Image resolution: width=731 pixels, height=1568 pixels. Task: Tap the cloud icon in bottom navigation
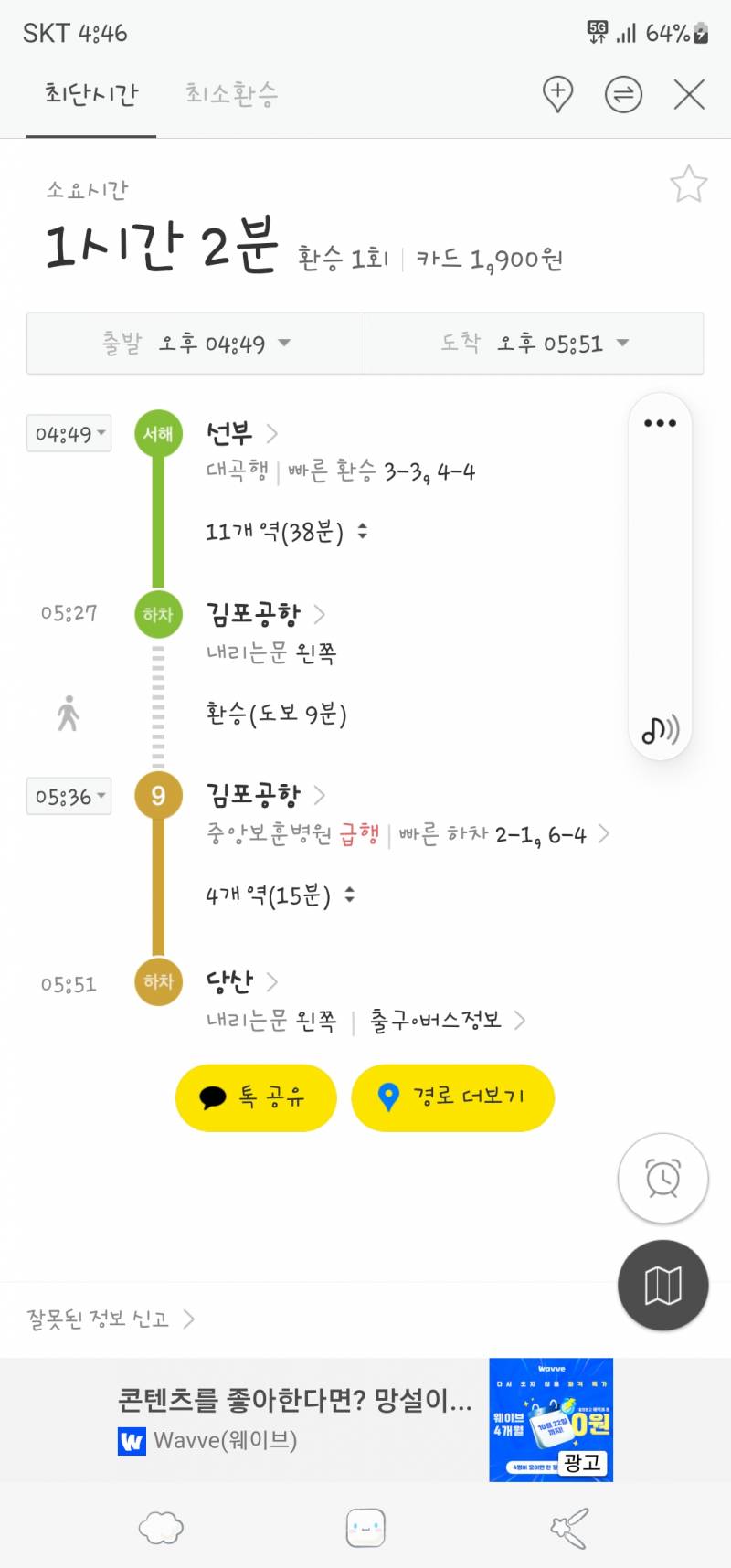coord(161,1526)
